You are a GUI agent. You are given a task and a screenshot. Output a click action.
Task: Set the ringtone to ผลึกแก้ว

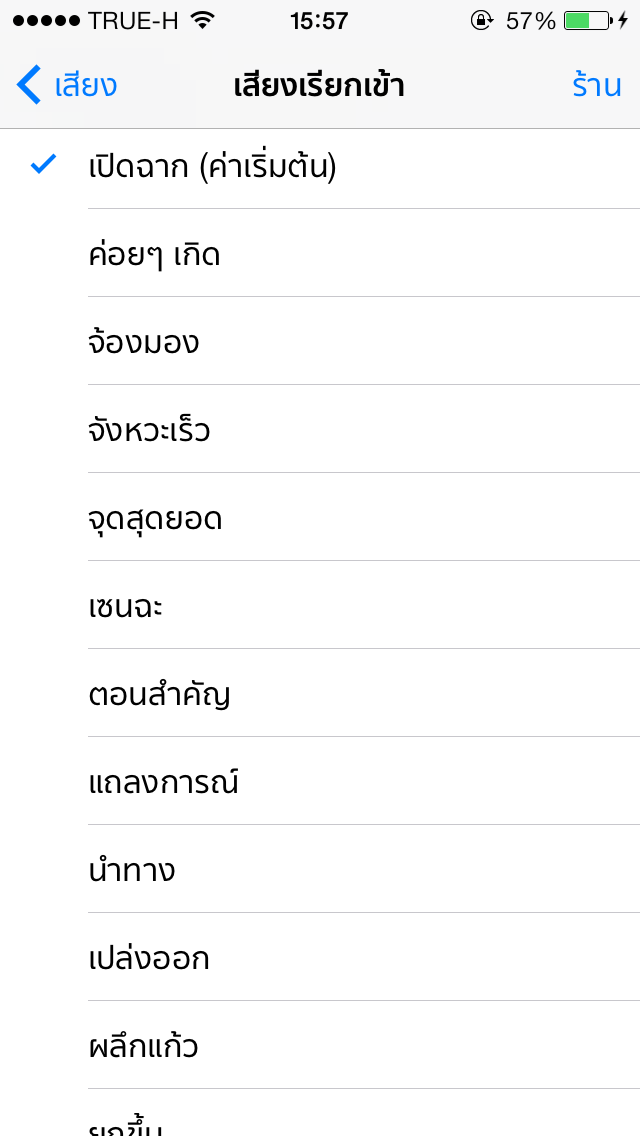[320, 1045]
